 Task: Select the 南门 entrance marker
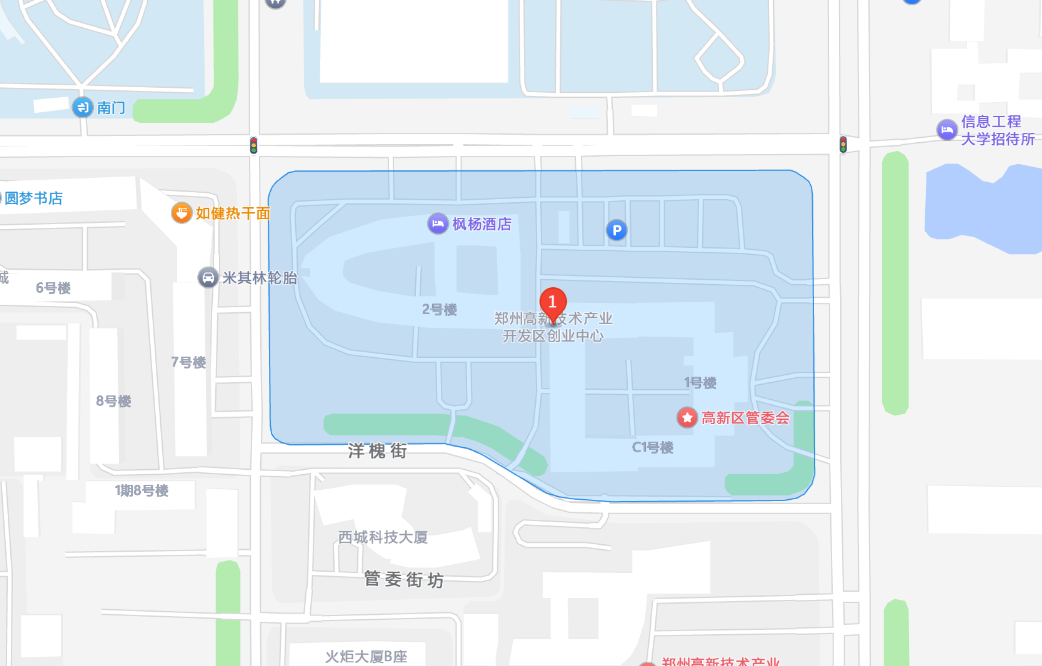(82, 106)
